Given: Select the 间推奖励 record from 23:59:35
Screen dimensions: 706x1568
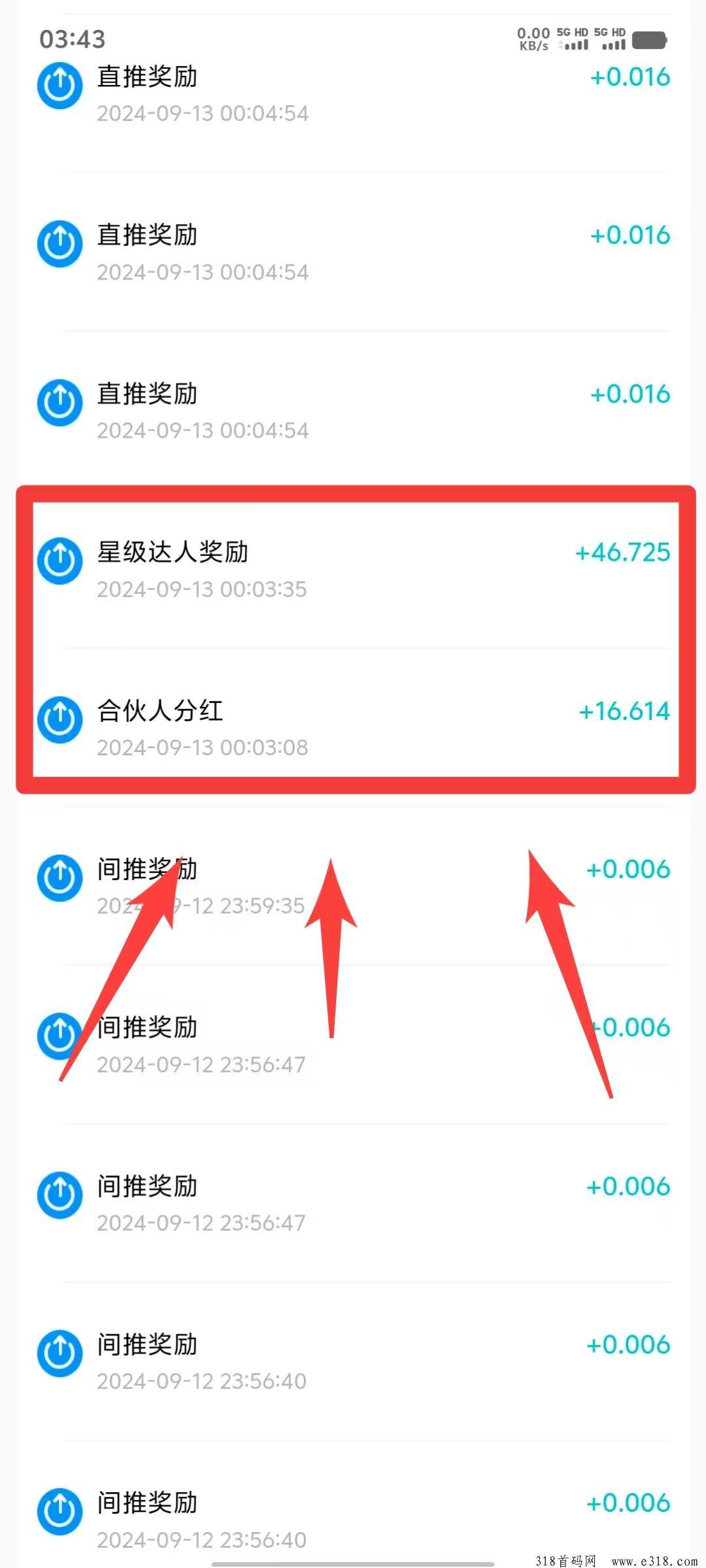Looking at the screenshot, I should click(x=353, y=886).
